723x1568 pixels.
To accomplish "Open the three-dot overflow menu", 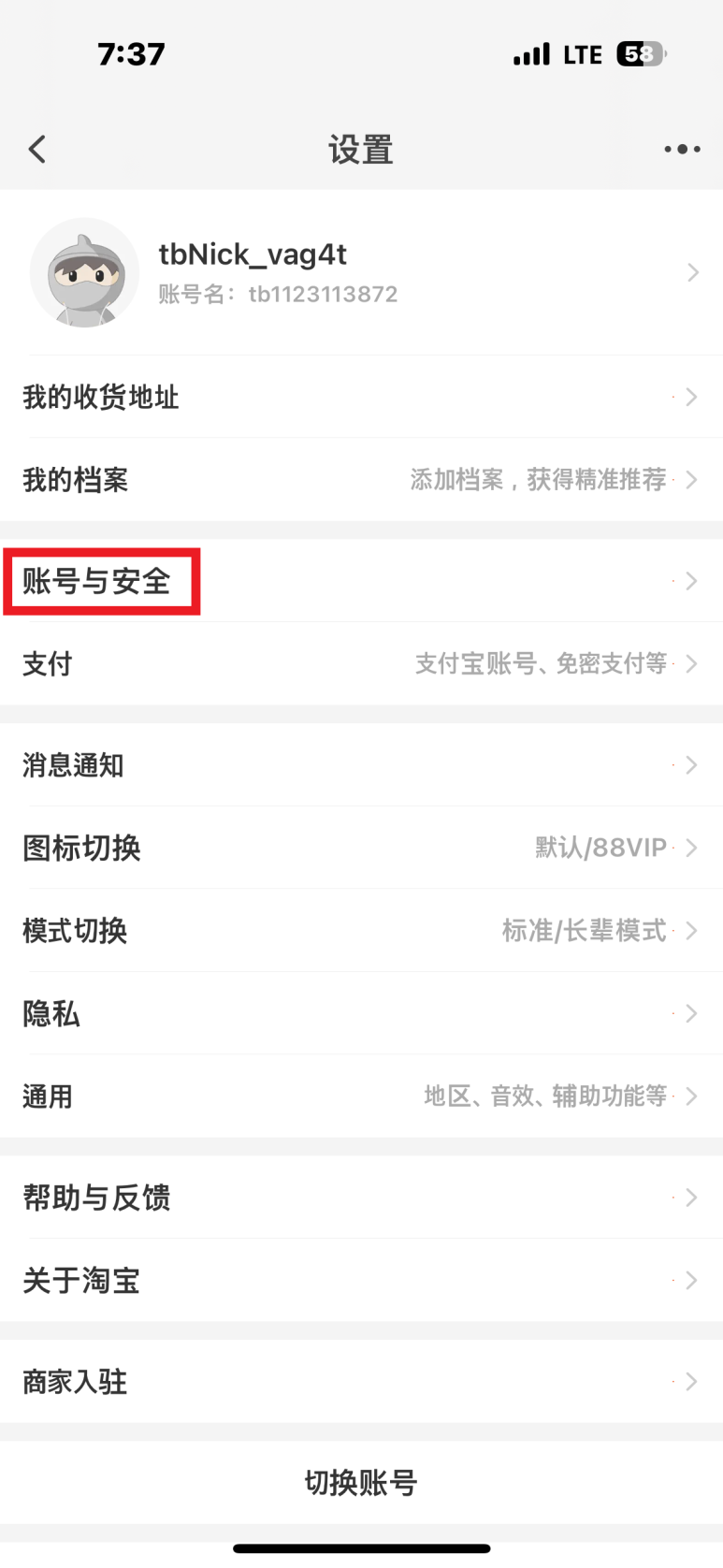I will (682, 149).
